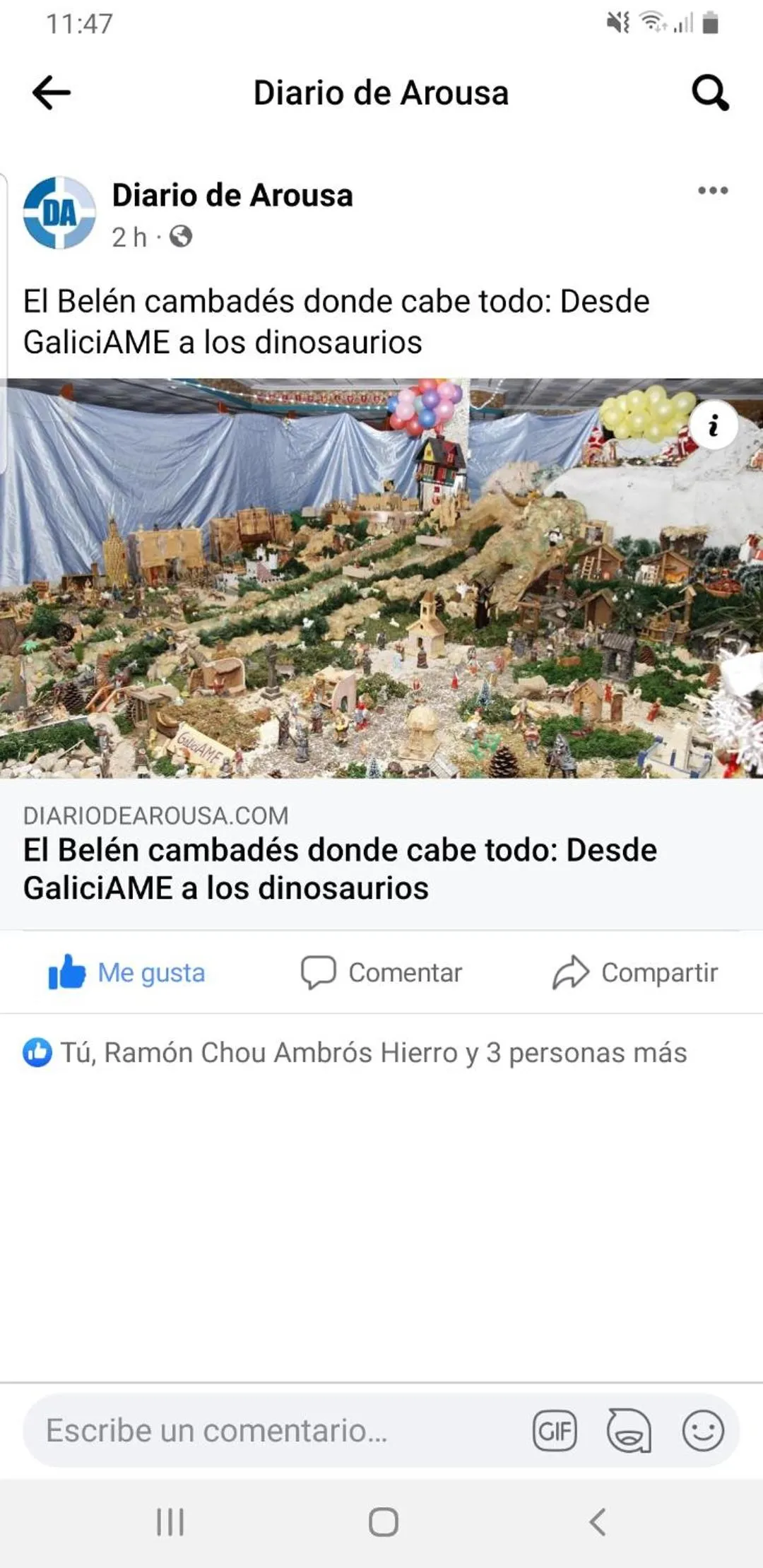Tap the globe privacy icon beside 2 h

click(x=180, y=237)
